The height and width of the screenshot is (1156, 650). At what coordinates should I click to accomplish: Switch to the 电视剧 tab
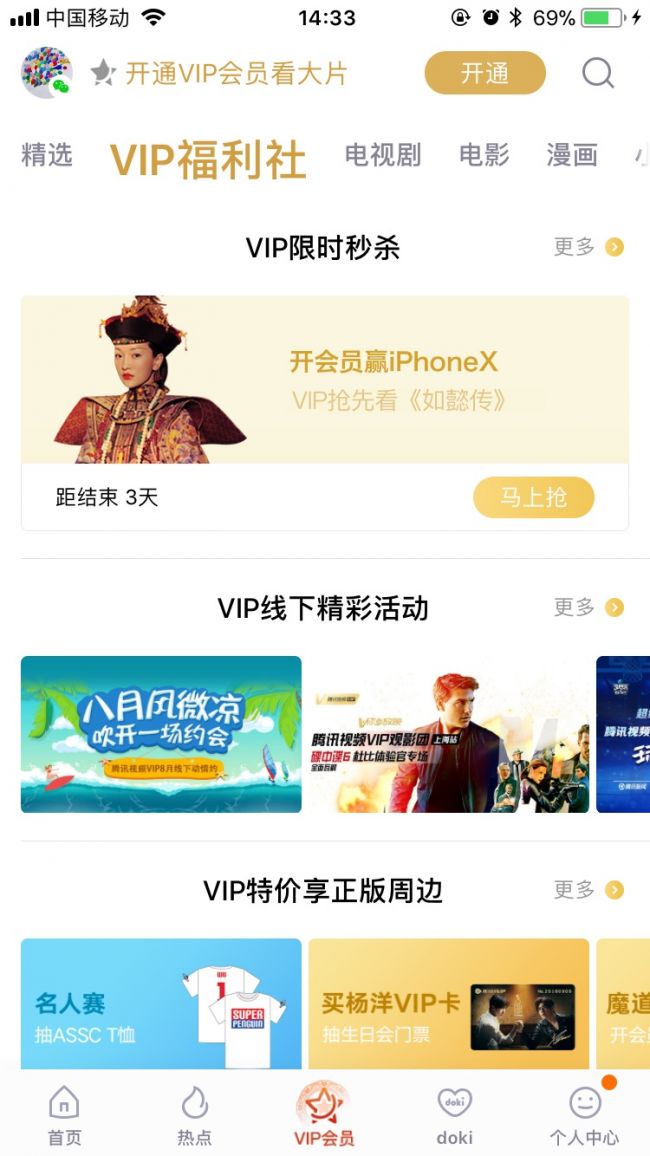pyautogui.click(x=383, y=155)
